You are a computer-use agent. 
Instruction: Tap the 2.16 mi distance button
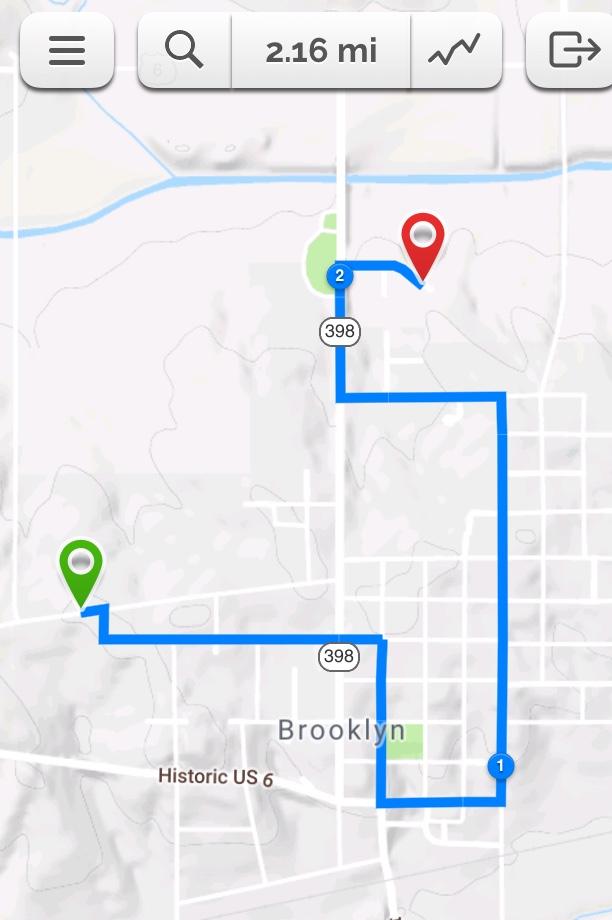(x=321, y=51)
